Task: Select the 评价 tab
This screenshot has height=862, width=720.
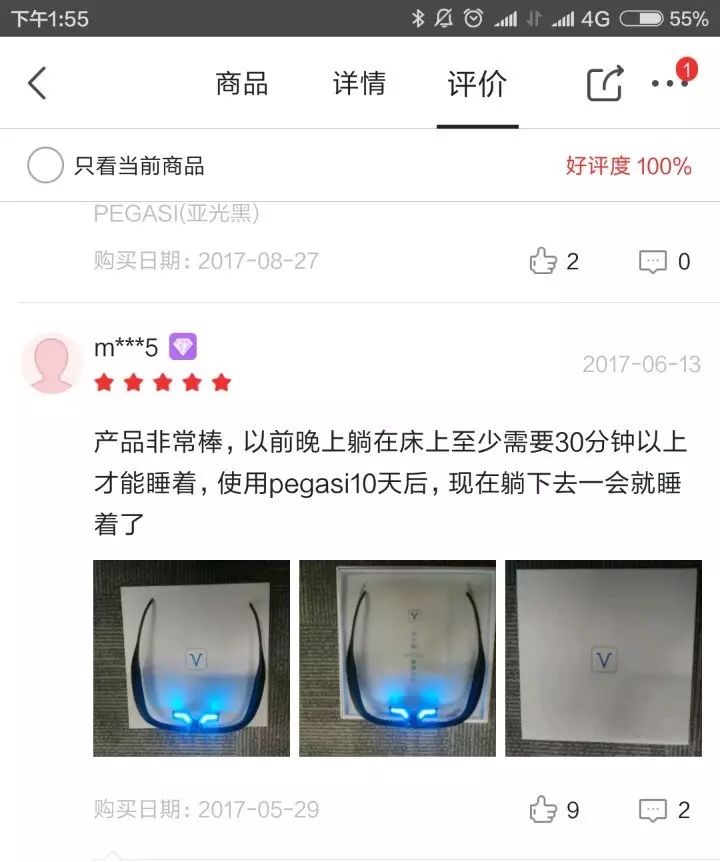Action: click(x=477, y=84)
